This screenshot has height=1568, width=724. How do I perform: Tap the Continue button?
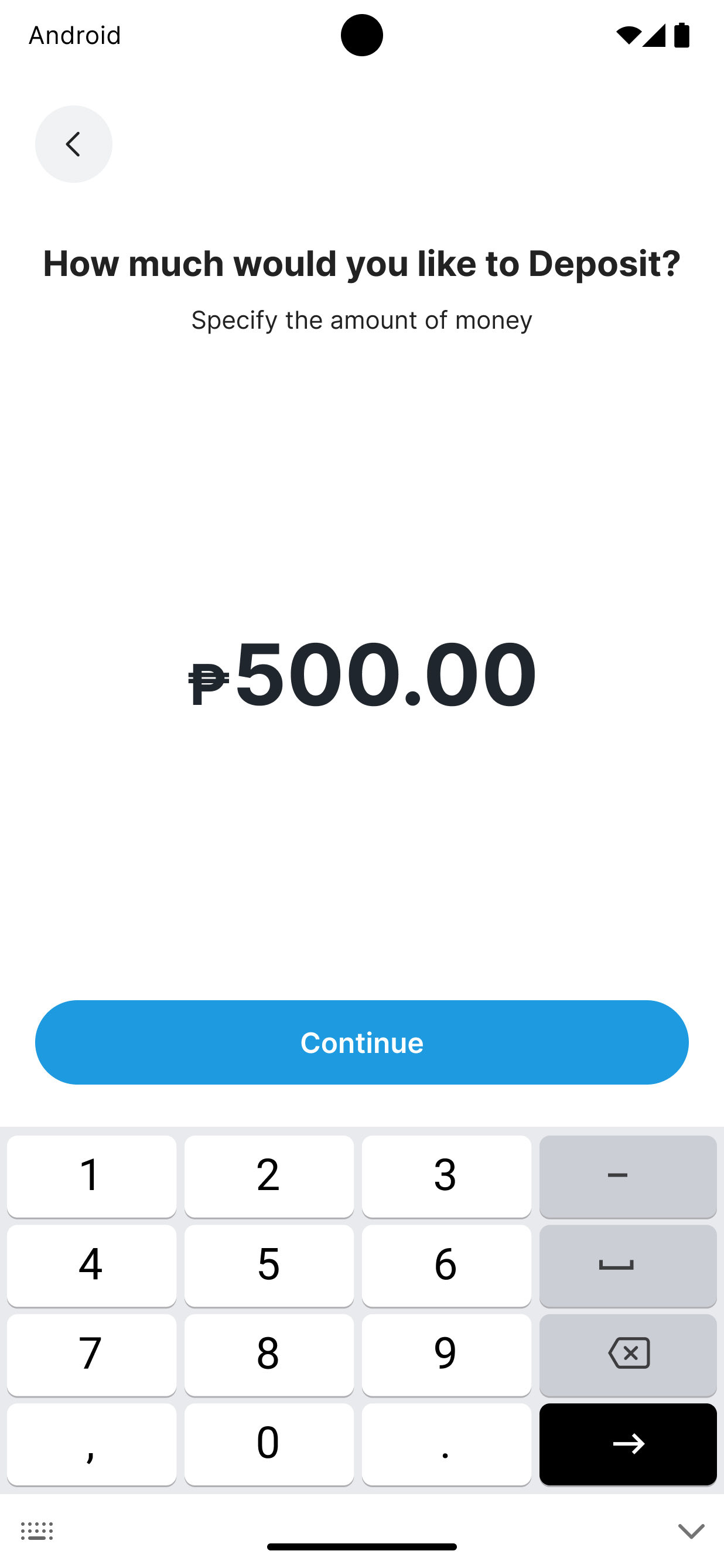point(362,1042)
